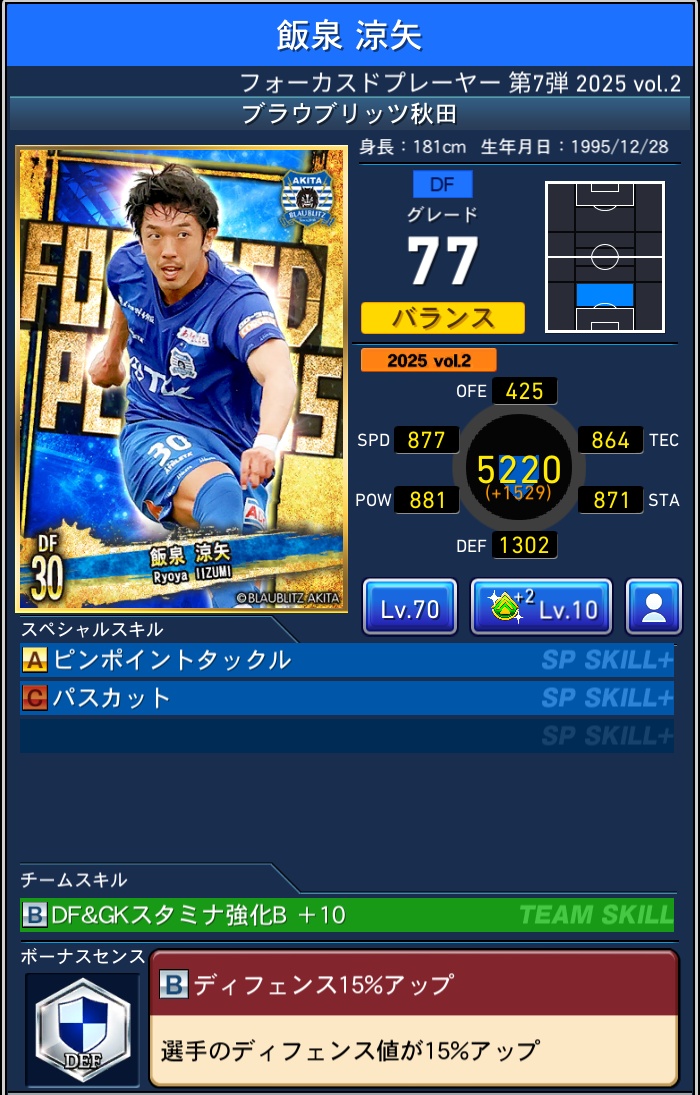
Task: Tap the Lv.70 level button
Action: point(410,607)
